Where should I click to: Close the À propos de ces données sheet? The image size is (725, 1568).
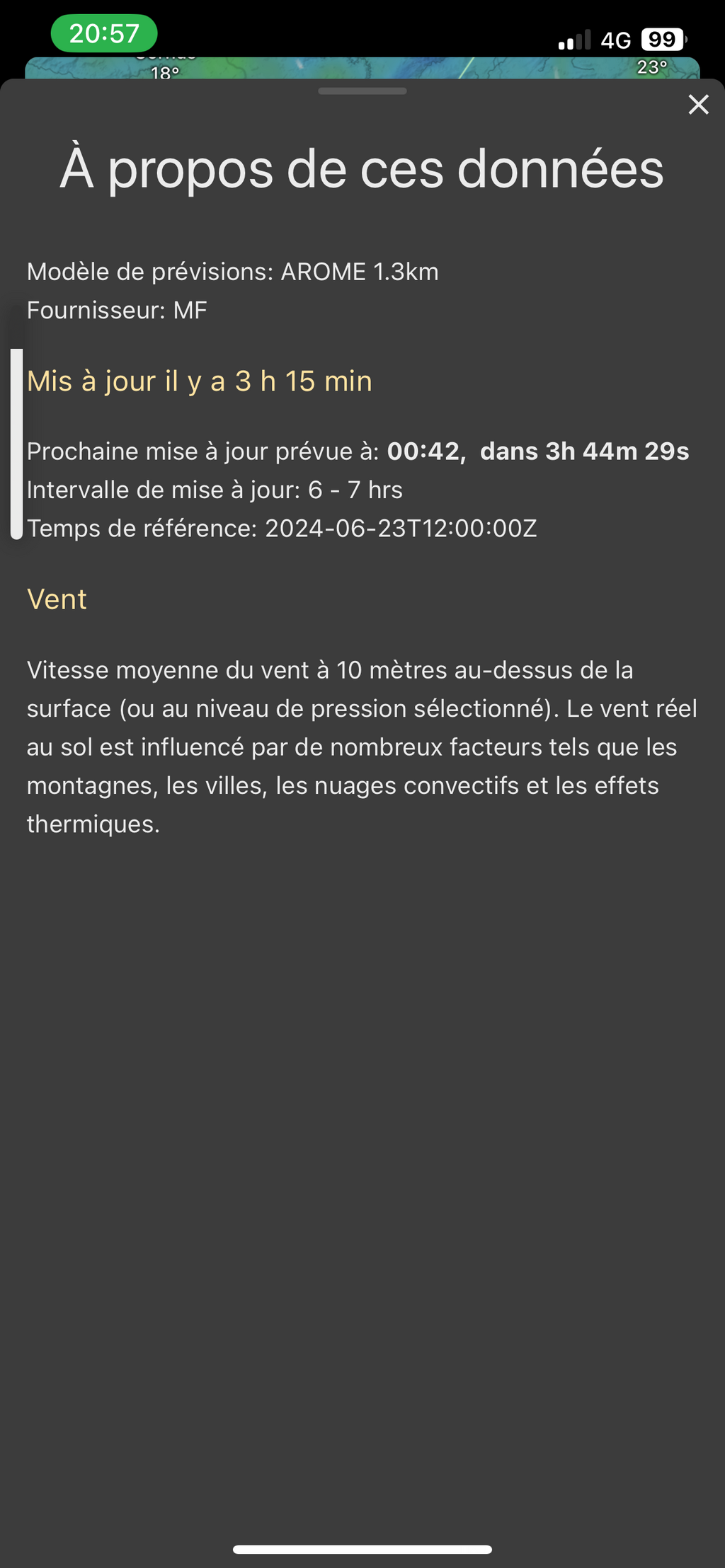(x=698, y=105)
